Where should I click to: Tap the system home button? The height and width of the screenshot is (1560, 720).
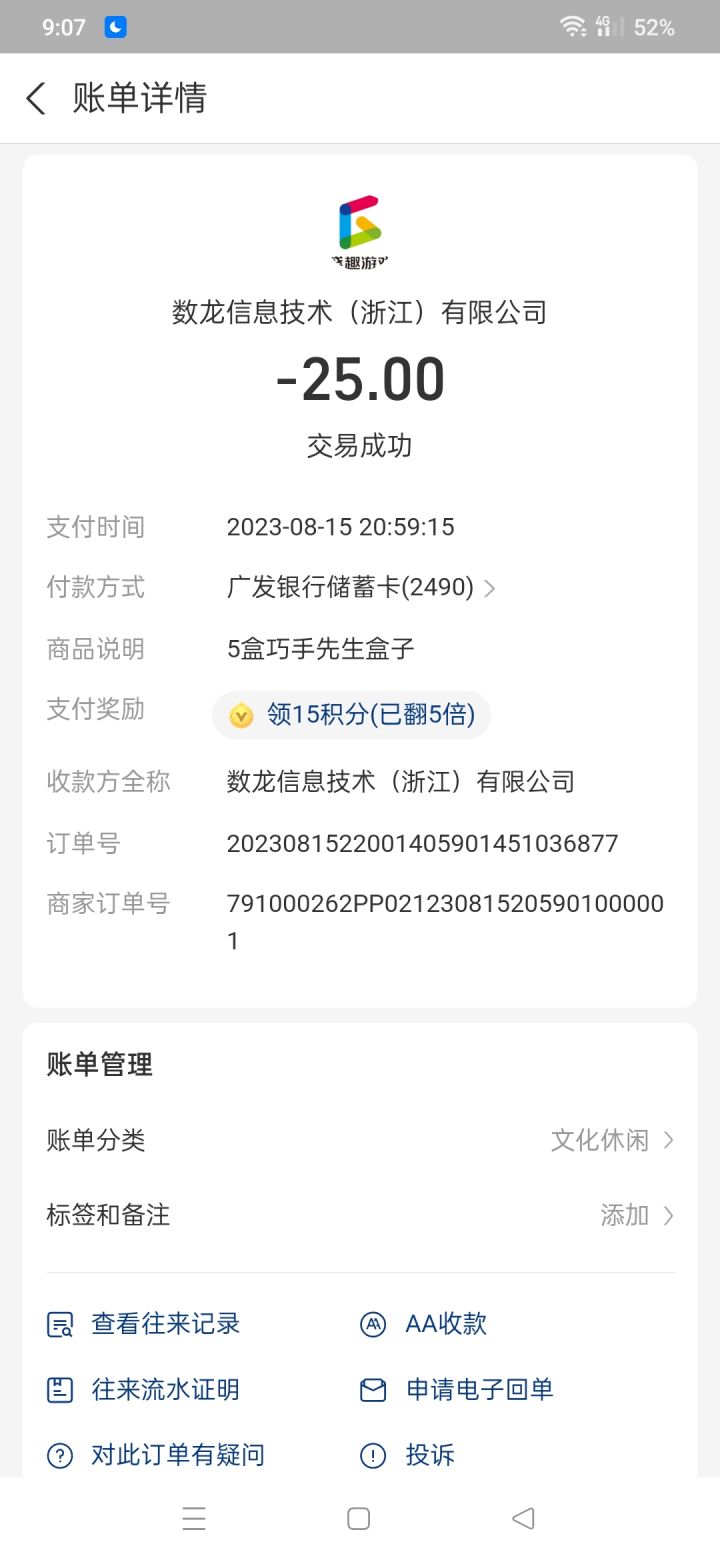[359, 1519]
